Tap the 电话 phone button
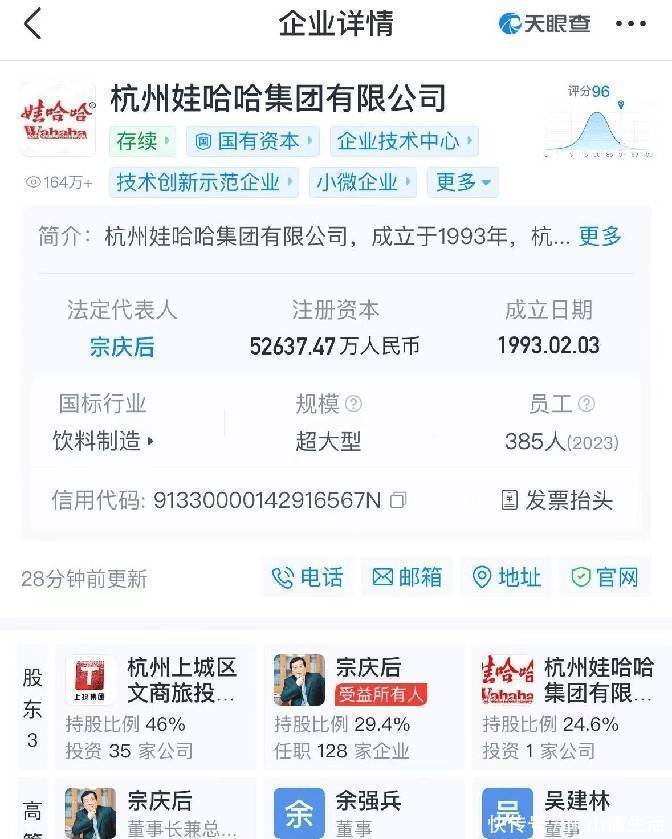 pyautogui.click(x=307, y=577)
